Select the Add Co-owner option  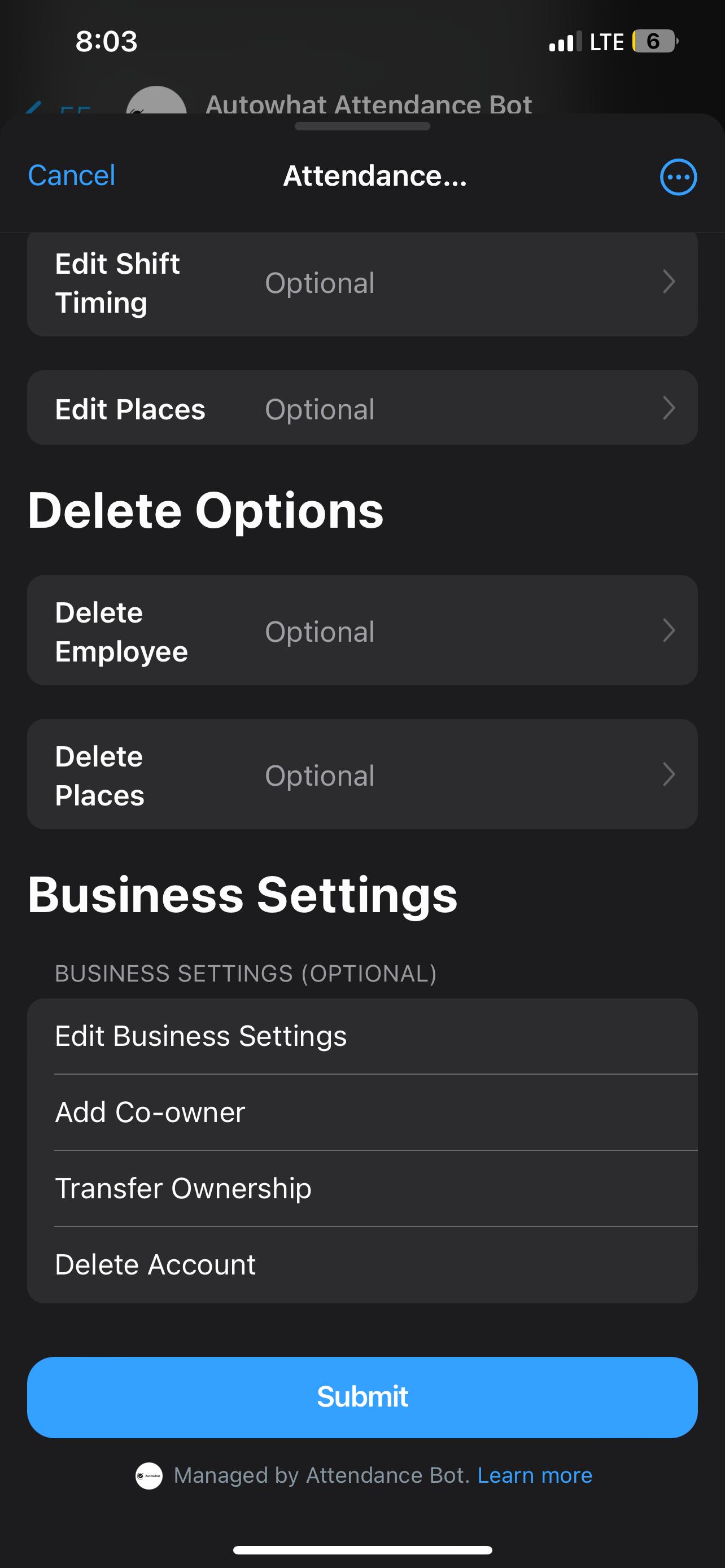coord(362,1113)
